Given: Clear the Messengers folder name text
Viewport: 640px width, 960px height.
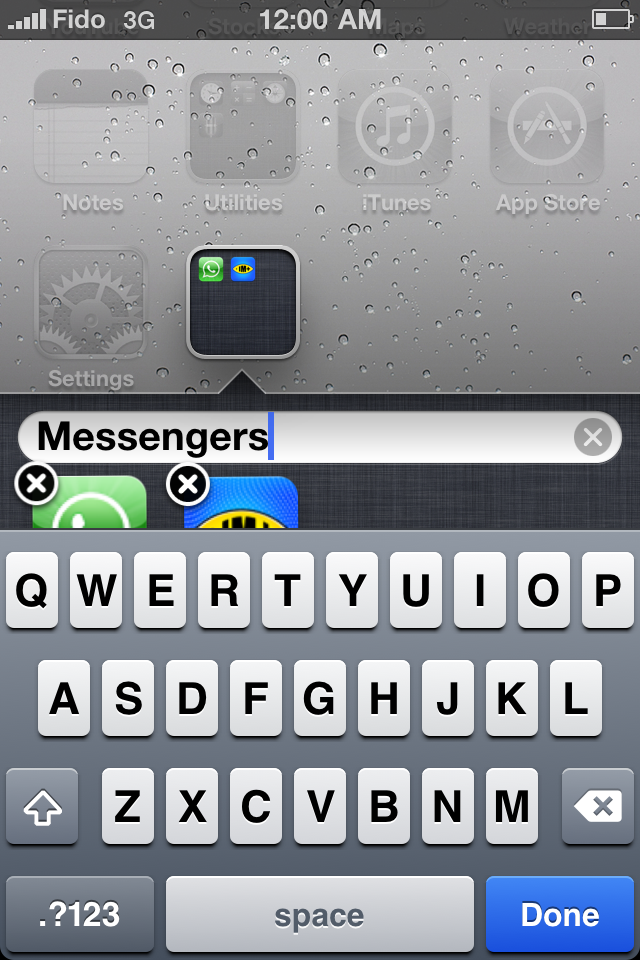Looking at the screenshot, I should point(593,437).
